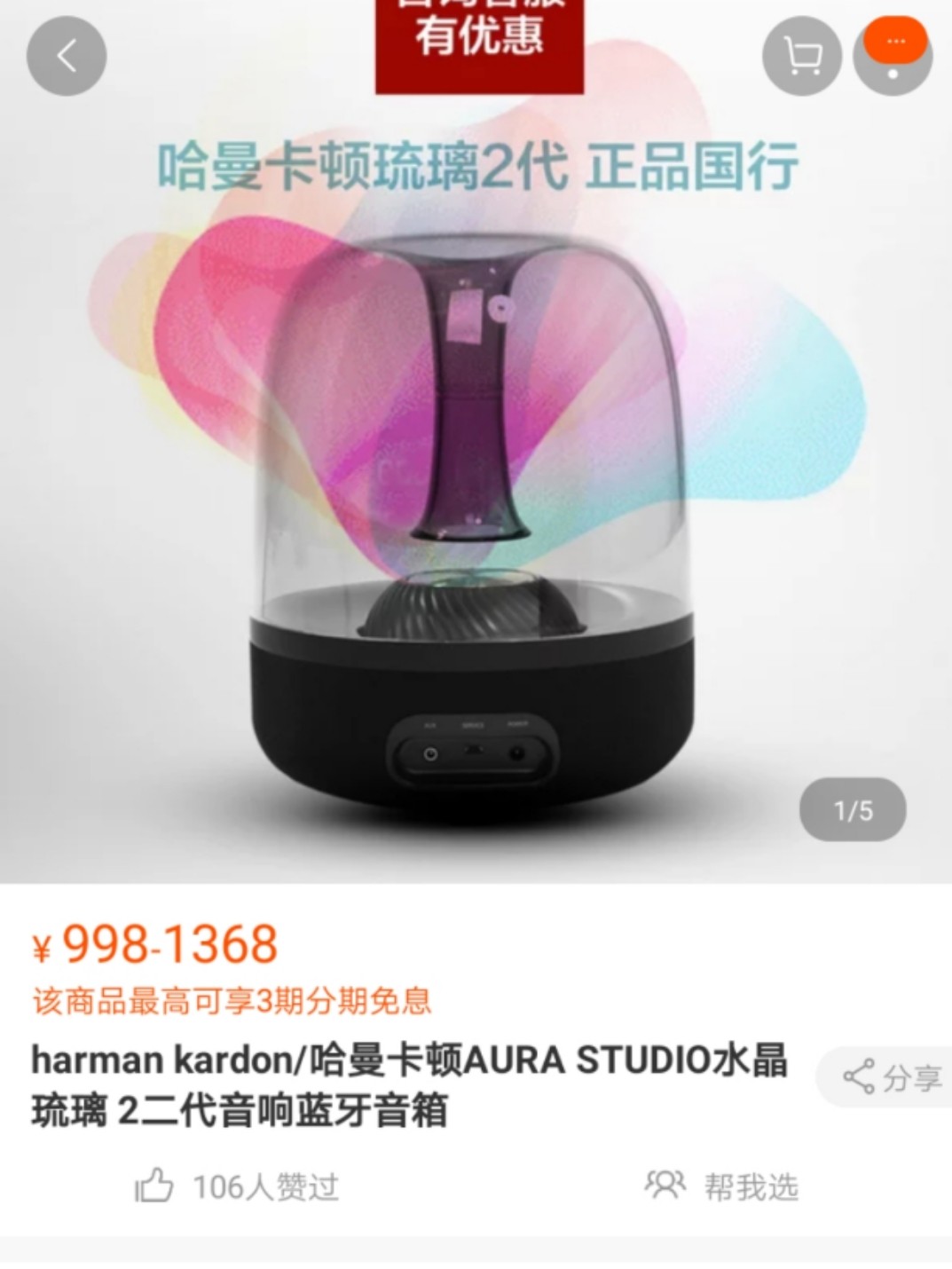
Task: Click the share icon beside 分享
Action: pyautogui.click(x=859, y=1078)
